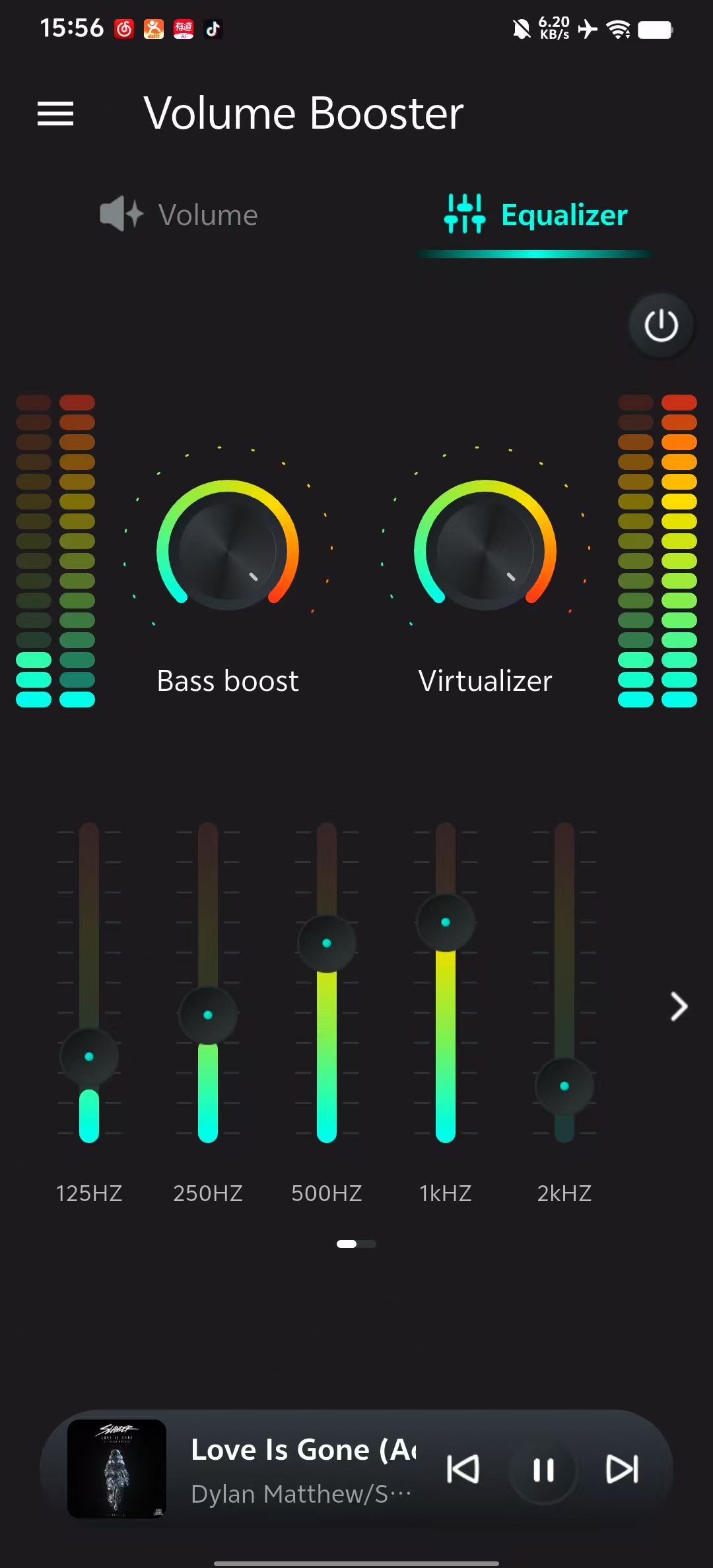The height and width of the screenshot is (1568, 713).
Task: Open the Love Is Gone album art
Action: [x=117, y=1468]
